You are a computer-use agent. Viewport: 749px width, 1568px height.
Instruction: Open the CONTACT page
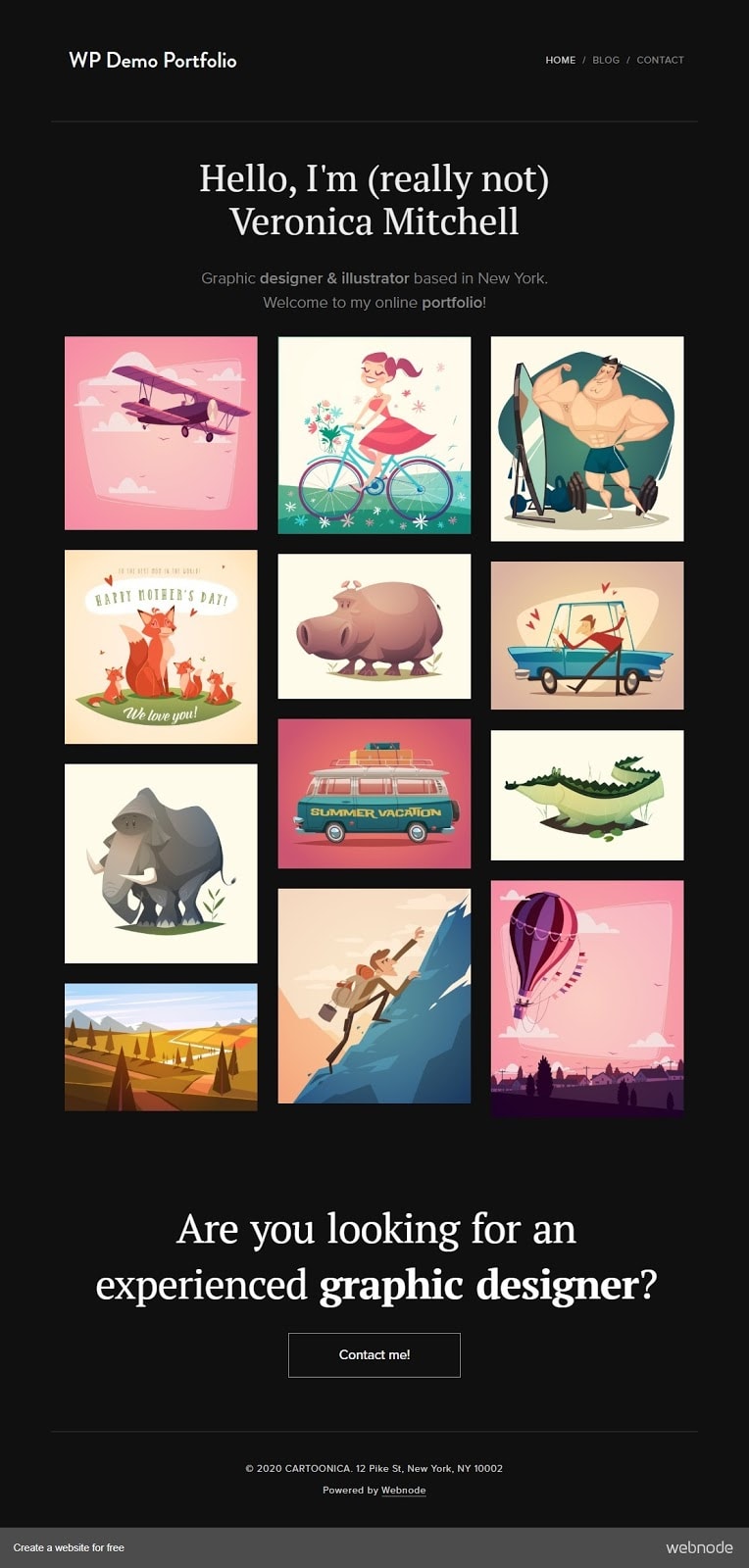point(660,60)
